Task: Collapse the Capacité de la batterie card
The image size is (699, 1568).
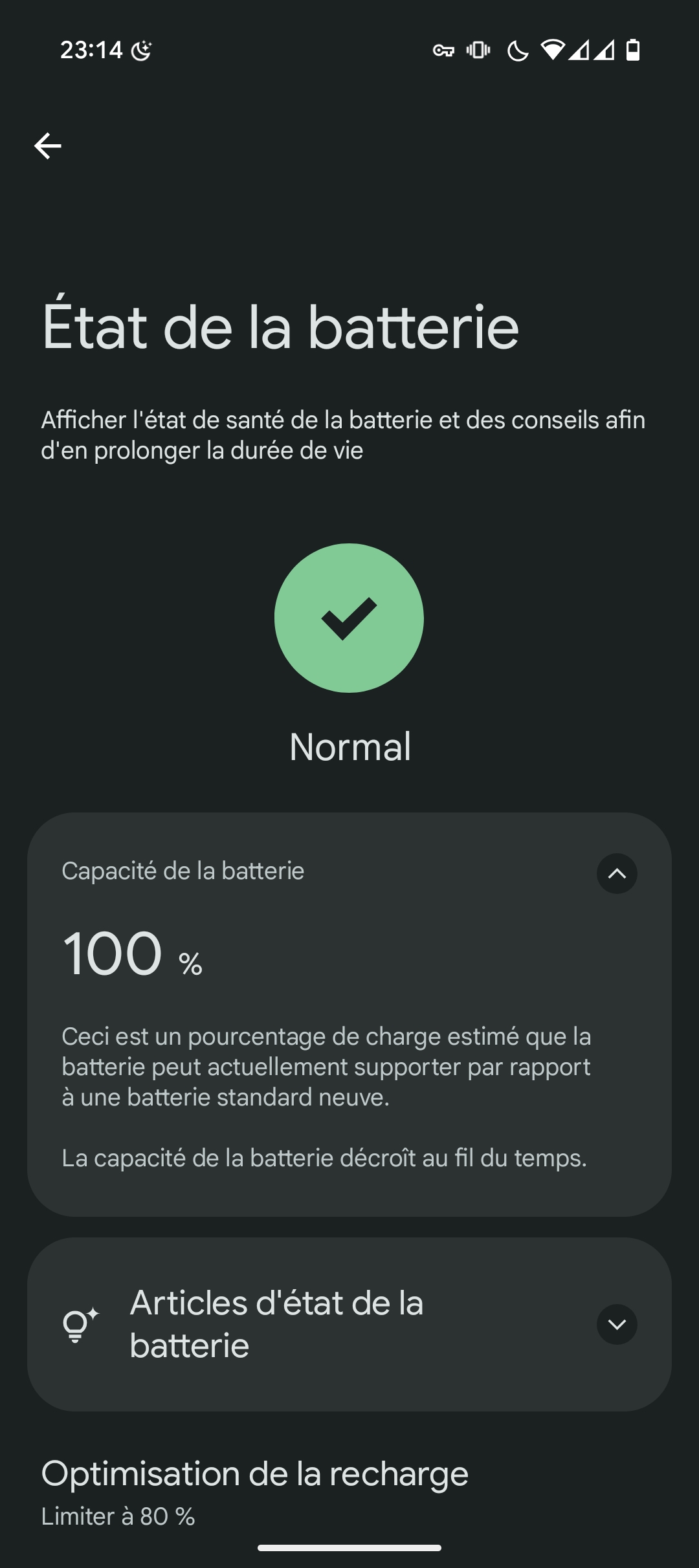Action: 616,874
